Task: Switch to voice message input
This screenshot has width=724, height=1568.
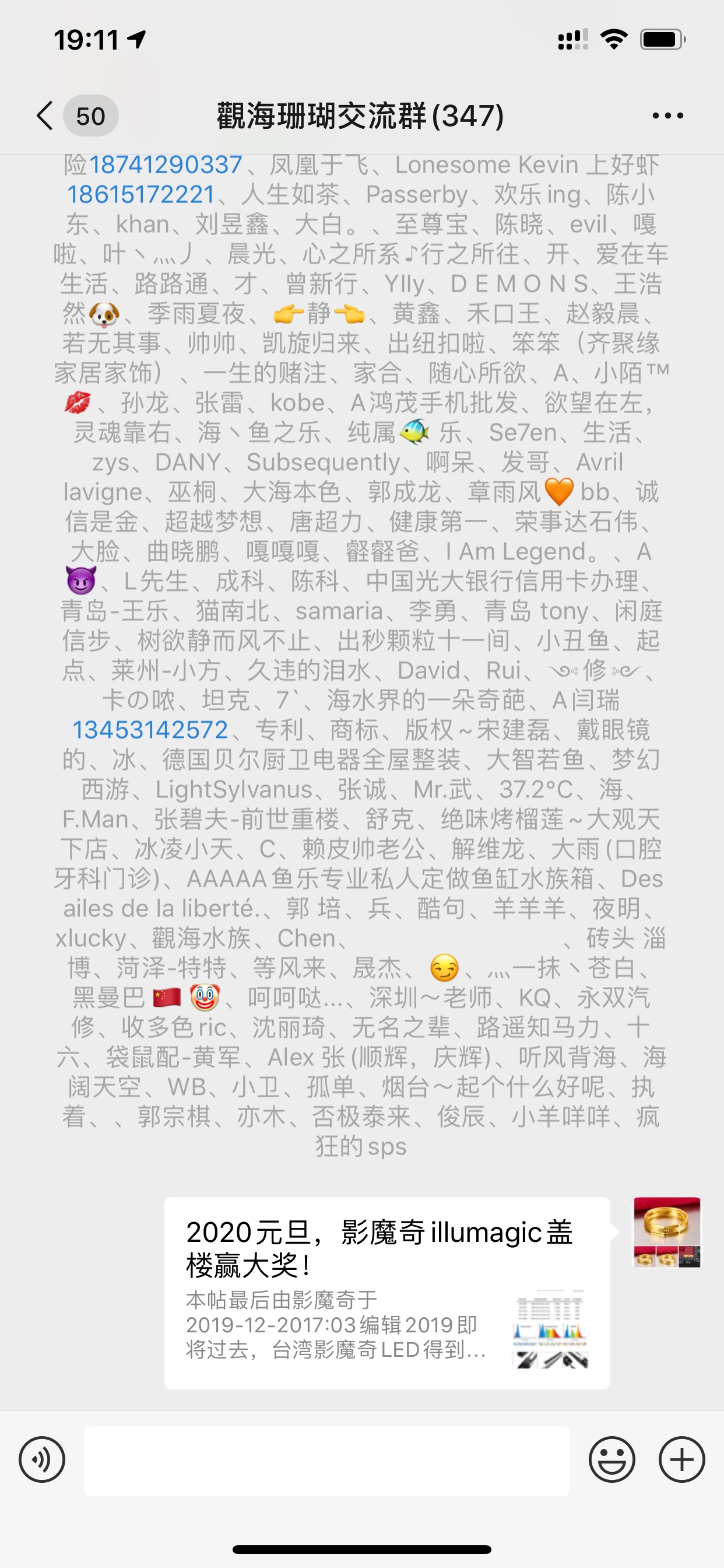Action: pyautogui.click(x=42, y=1459)
